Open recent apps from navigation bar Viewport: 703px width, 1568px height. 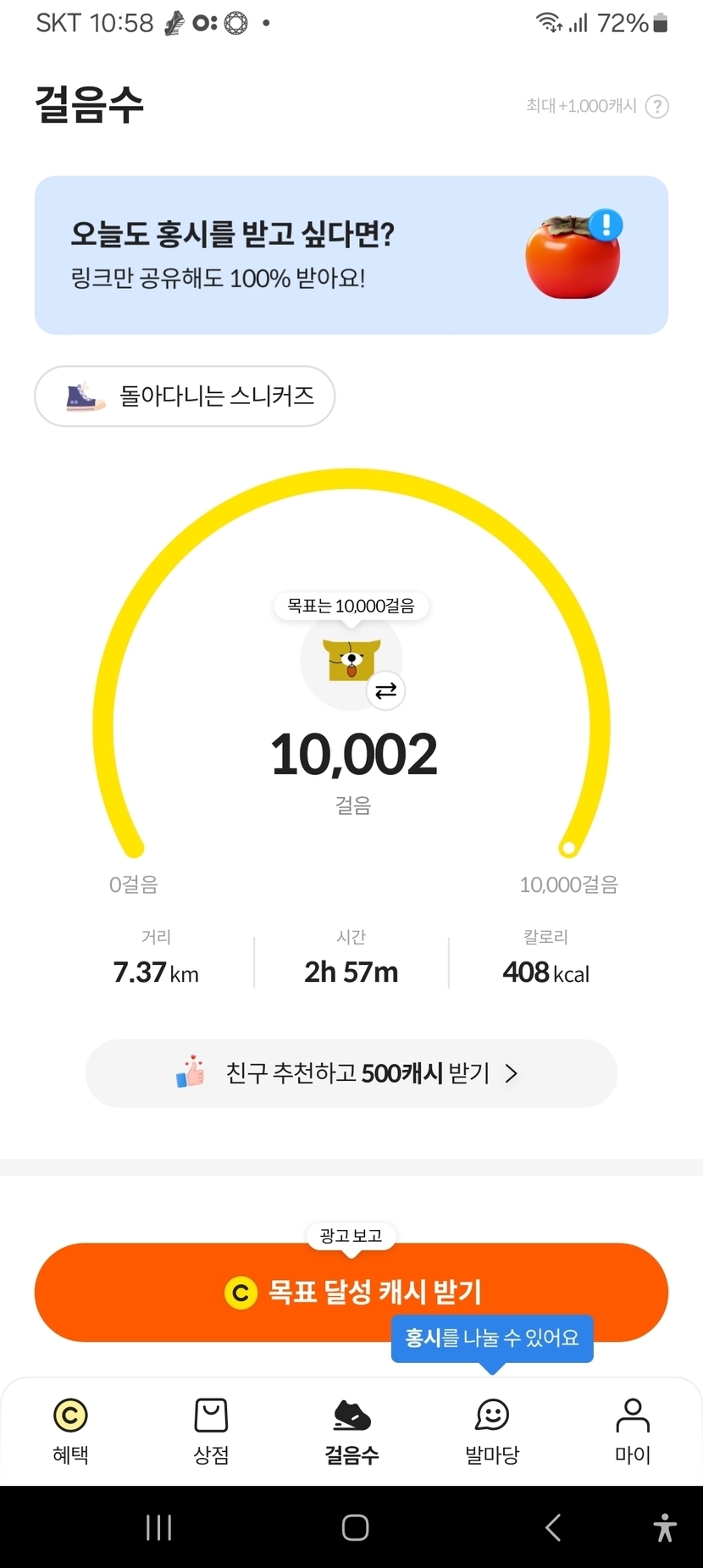158,1527
